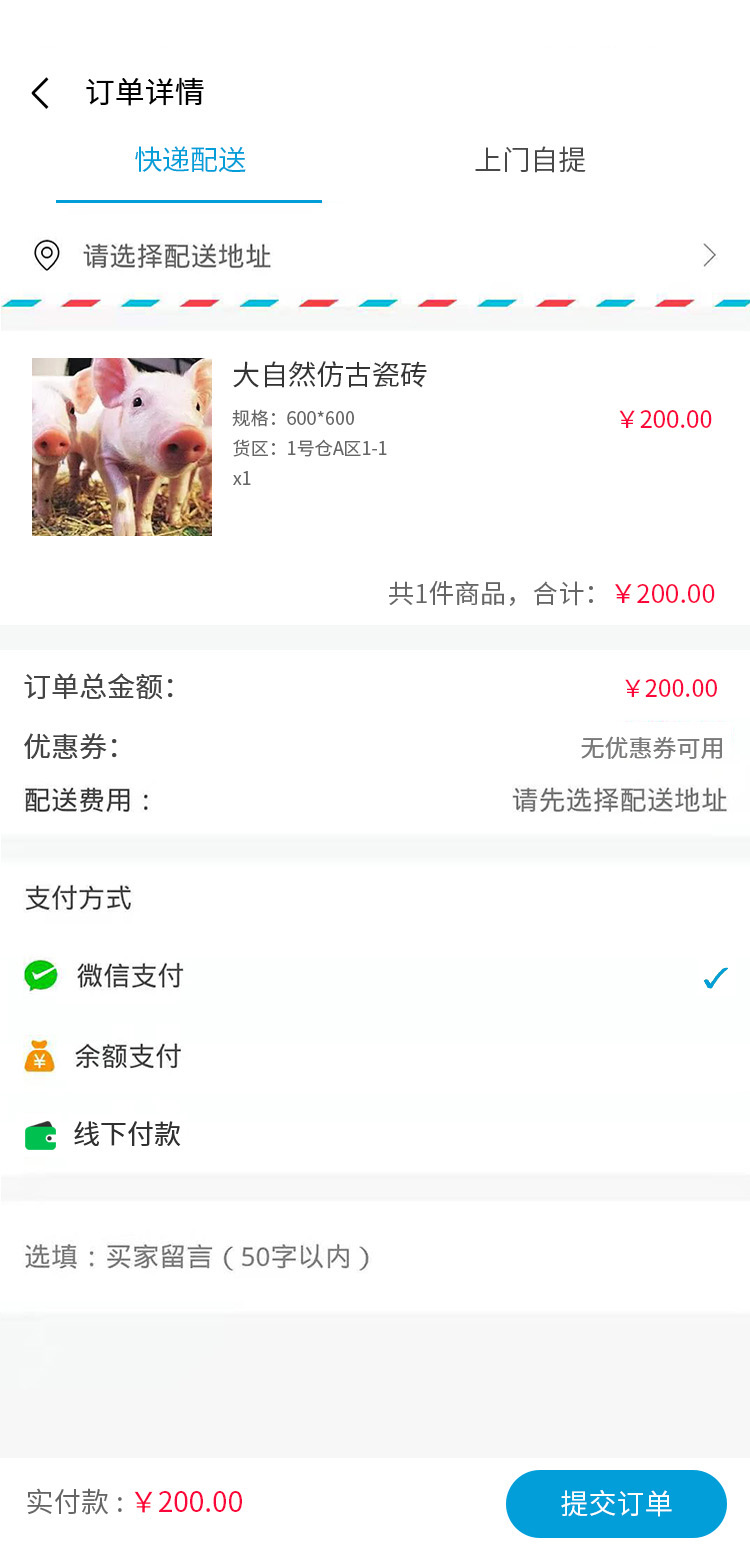This screenshot has height=1550, width=750.
Task: Switch to the 上门自提 tab
Action: 529,161
